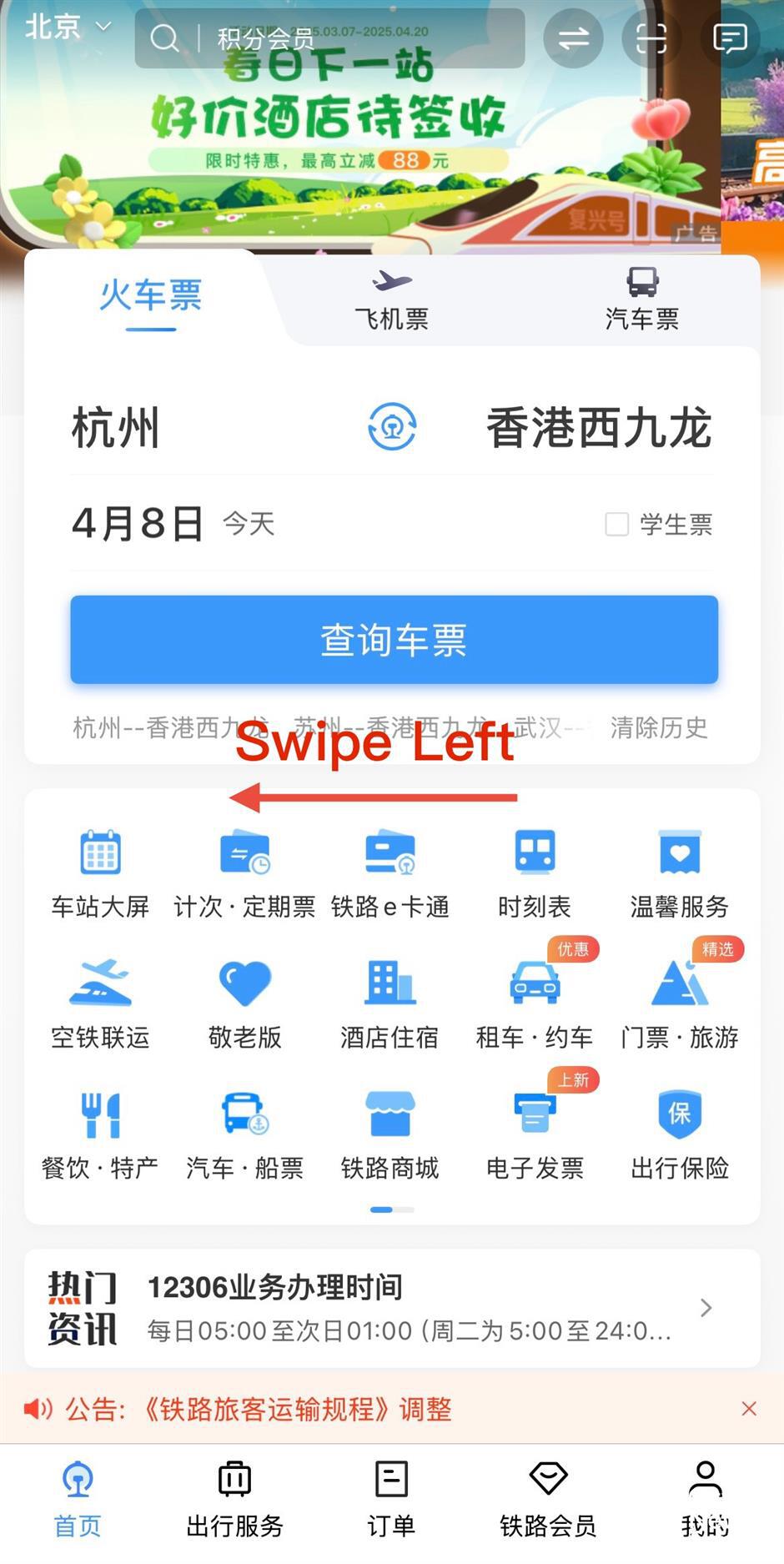Check the 学生票 checkbox
This screenshot has width=784, height=1564.
point(617,524)
